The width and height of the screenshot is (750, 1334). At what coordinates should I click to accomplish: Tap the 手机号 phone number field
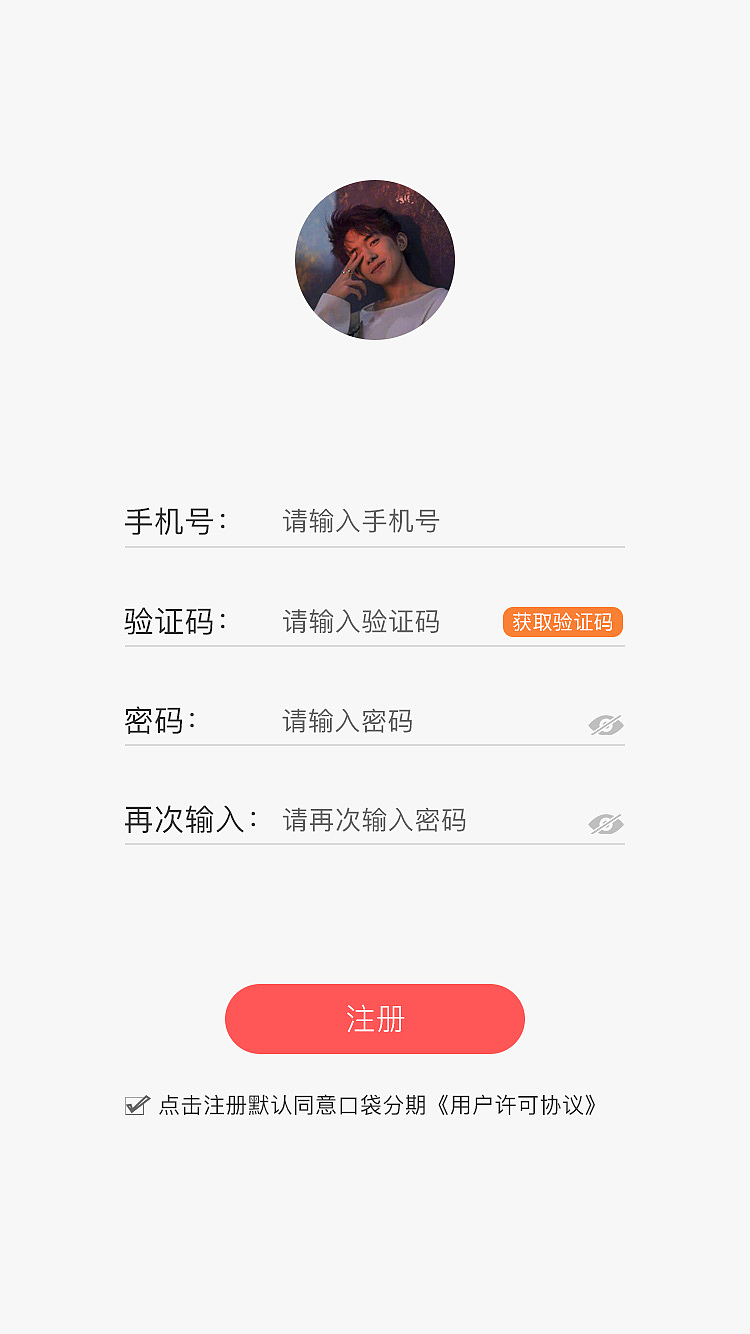(x=420, y=521)
